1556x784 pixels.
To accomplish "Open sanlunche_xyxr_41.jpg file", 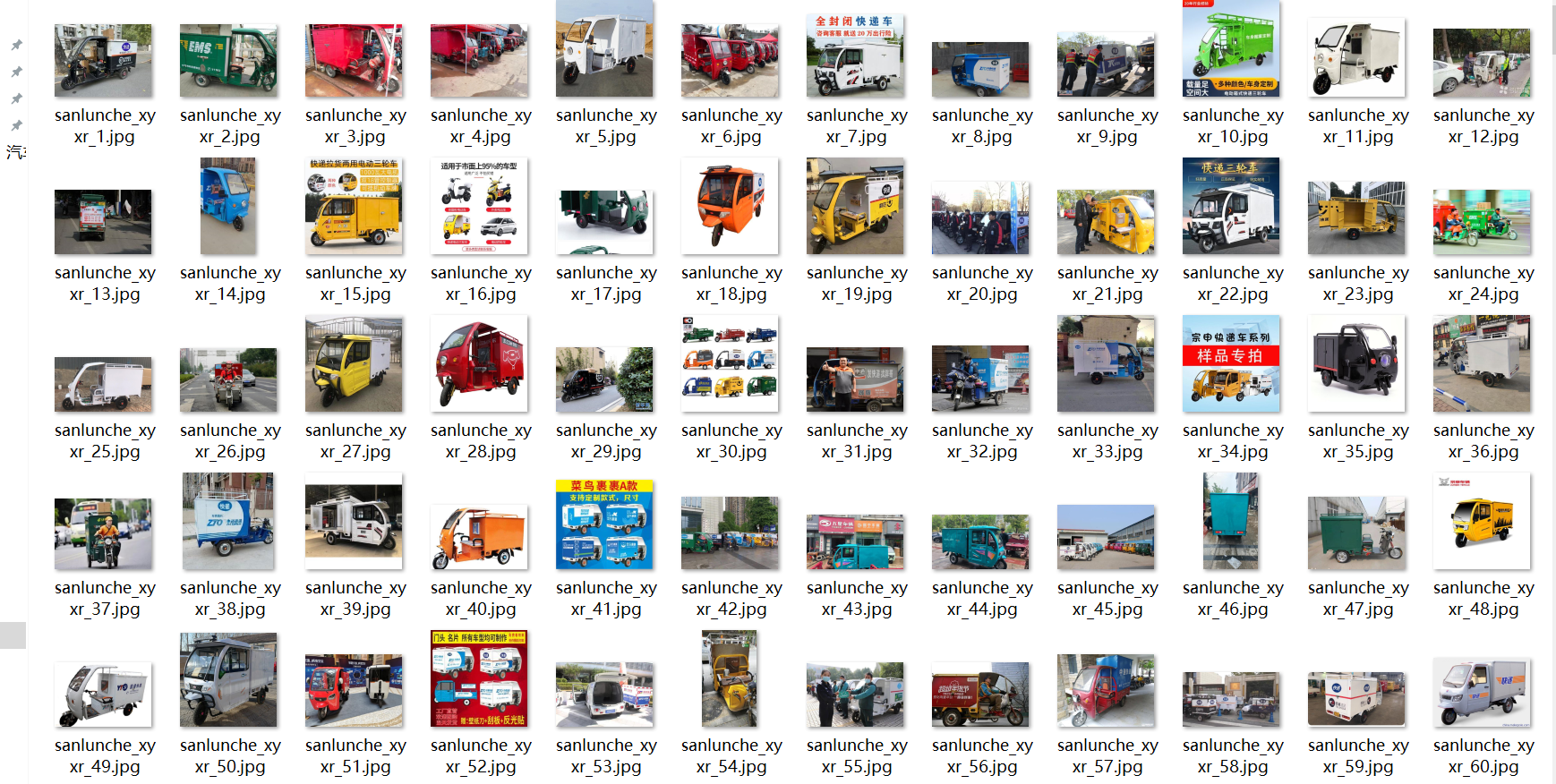I will click(604, 524).
